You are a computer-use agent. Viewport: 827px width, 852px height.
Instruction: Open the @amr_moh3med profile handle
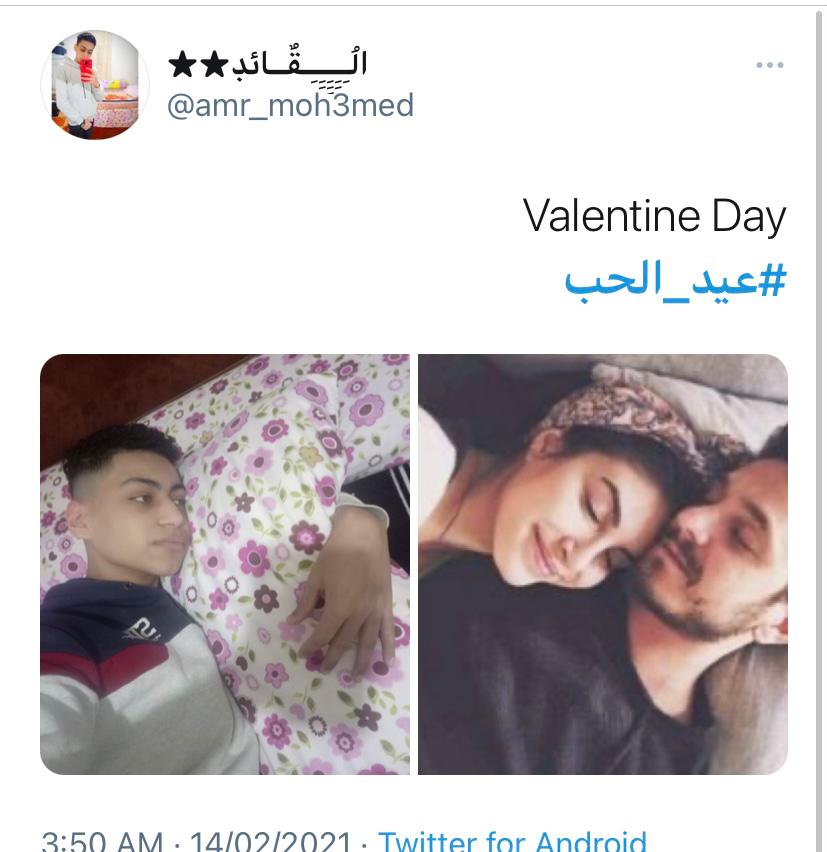click(290, 105)
